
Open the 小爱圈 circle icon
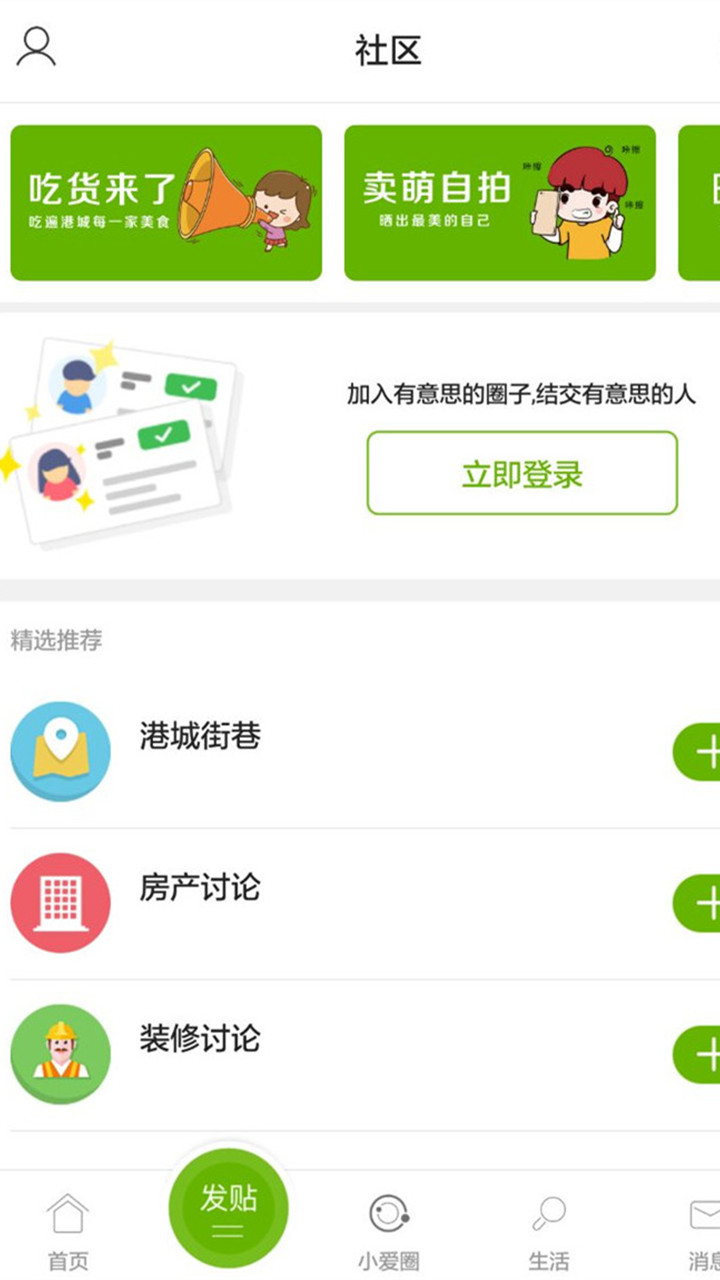[387, 1216]
